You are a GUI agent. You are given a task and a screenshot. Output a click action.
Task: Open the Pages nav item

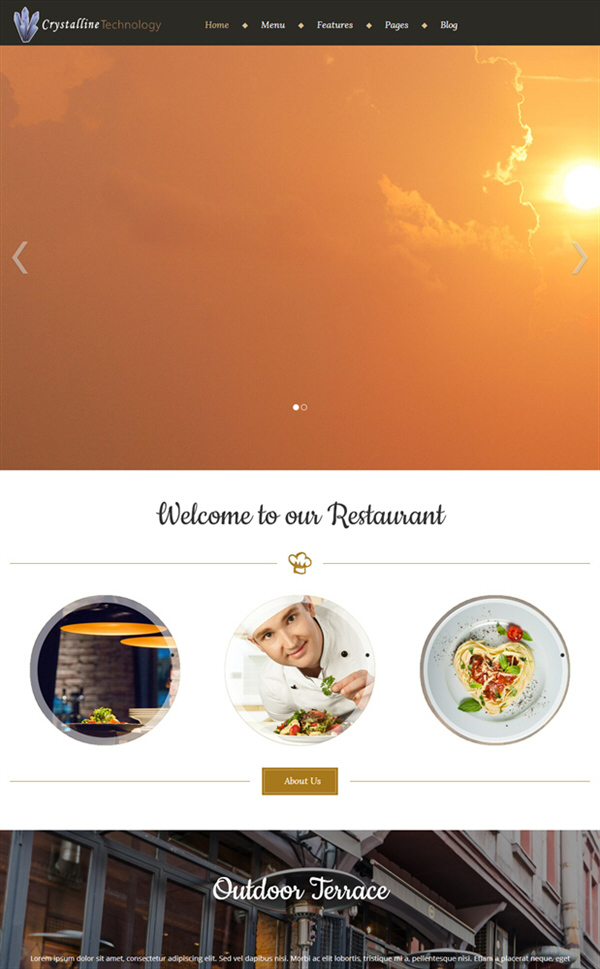(x=396, y=25)
